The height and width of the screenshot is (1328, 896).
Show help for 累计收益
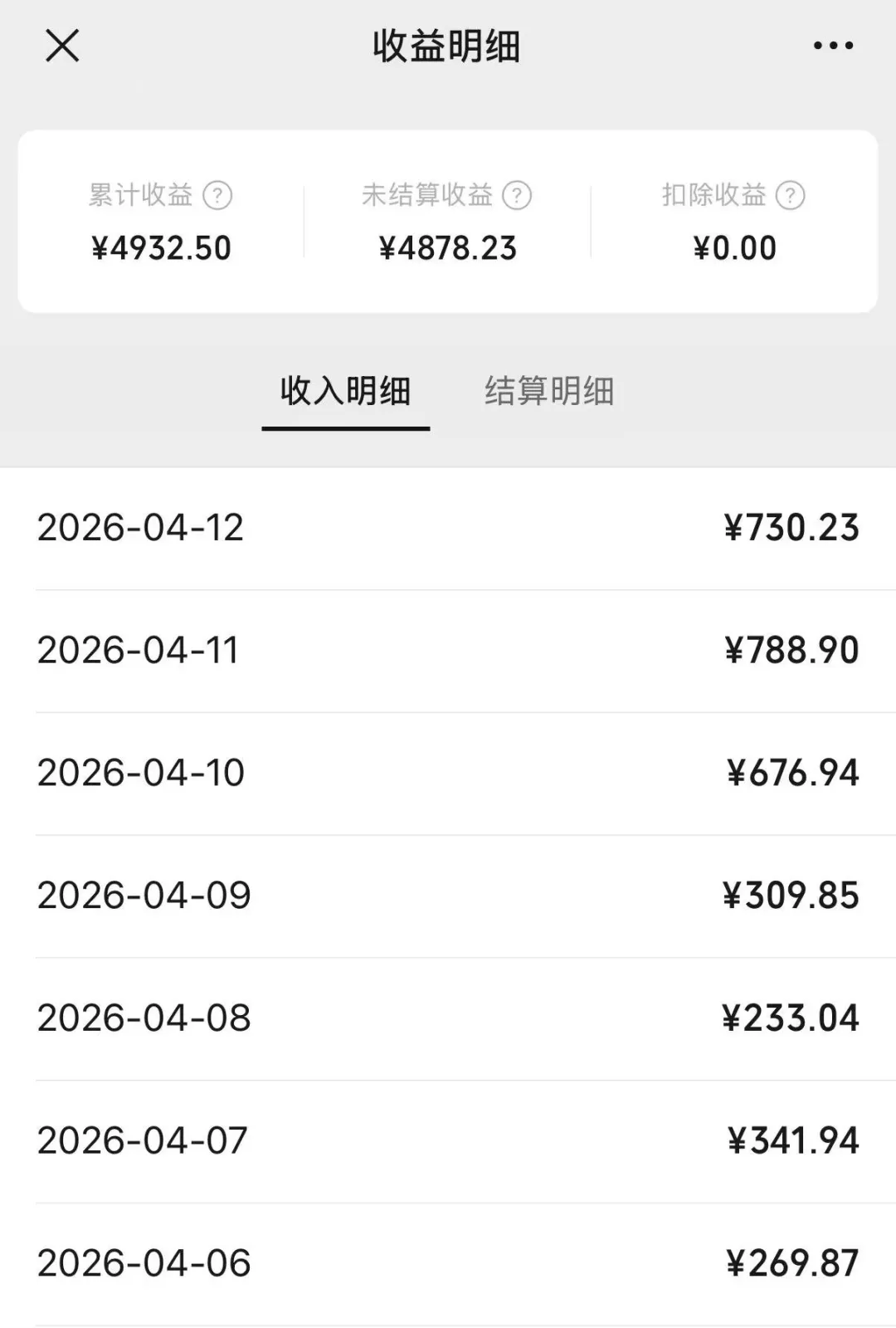[x=217, y=196]
